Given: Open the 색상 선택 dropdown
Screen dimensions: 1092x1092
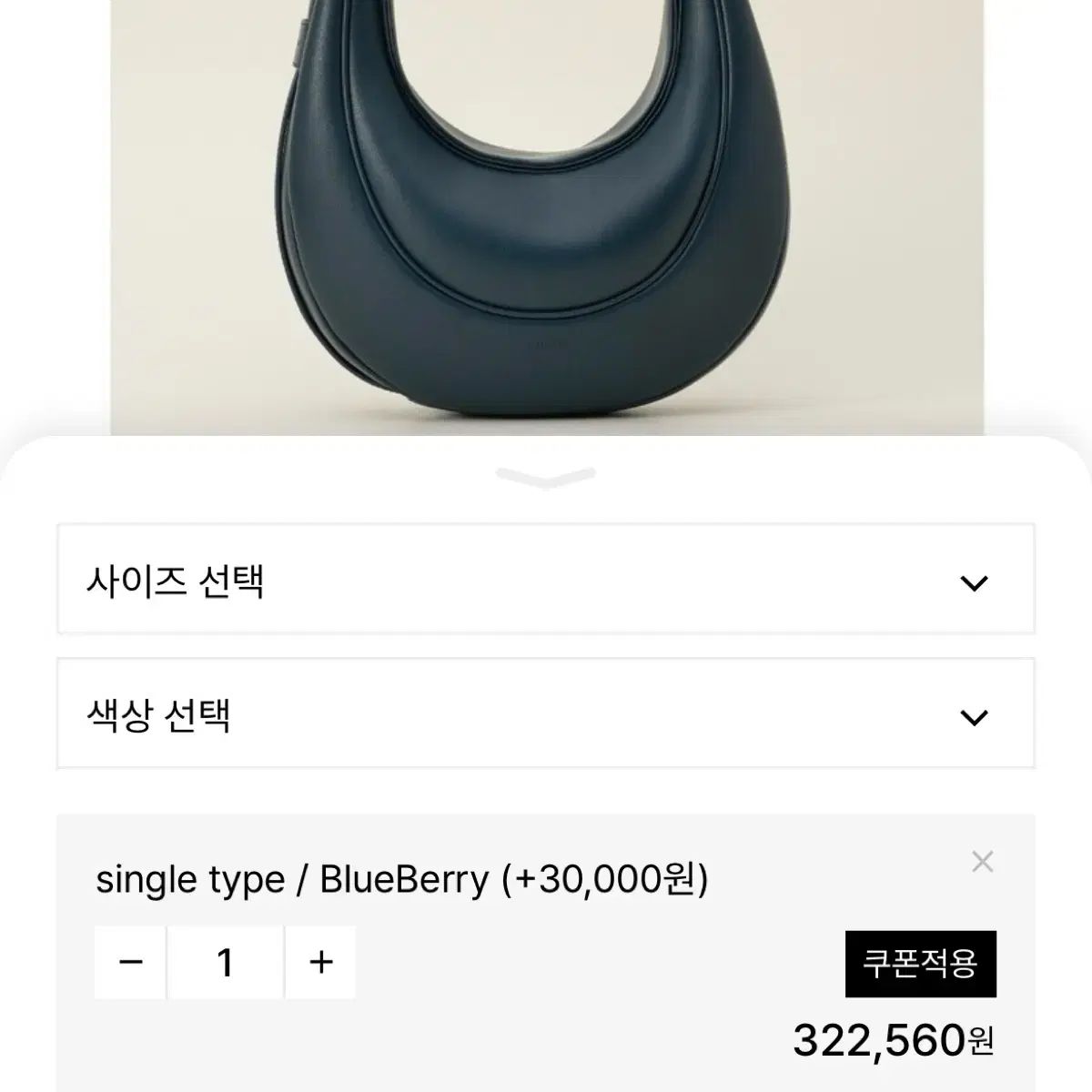Looking at the screenshot, I should click(x=545, y=715).
